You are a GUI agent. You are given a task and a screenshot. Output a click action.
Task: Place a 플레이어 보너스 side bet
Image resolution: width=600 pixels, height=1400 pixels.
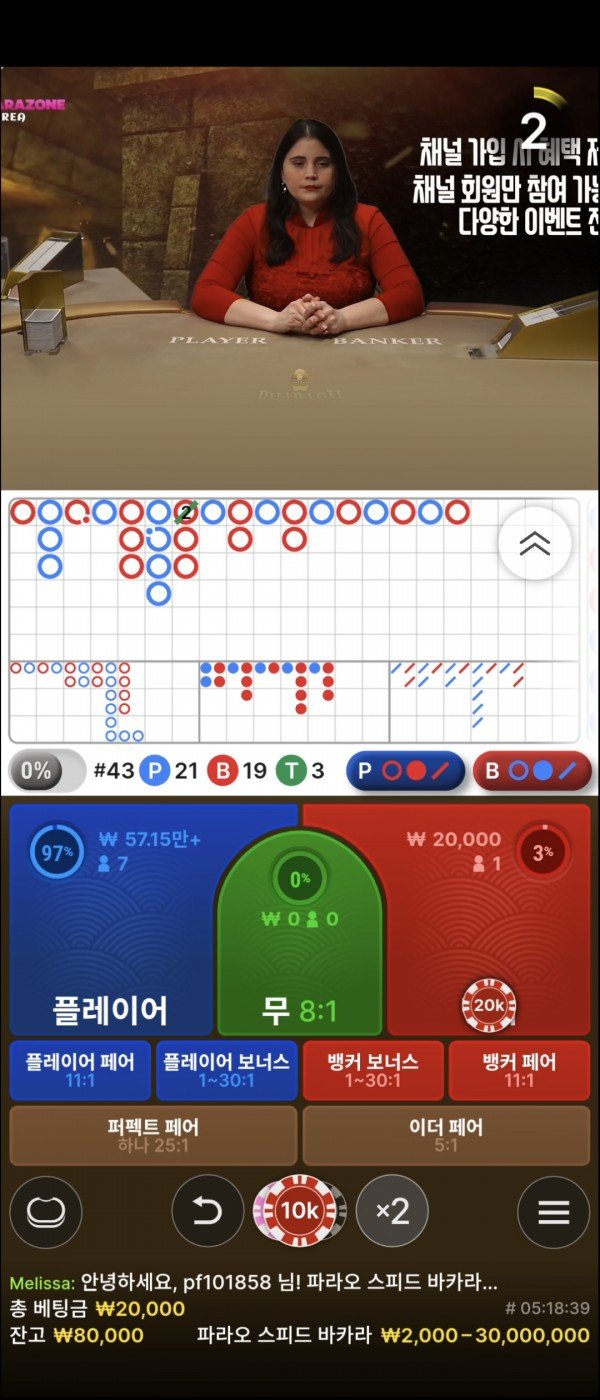pyautogui.click(x=226, y=1070)
